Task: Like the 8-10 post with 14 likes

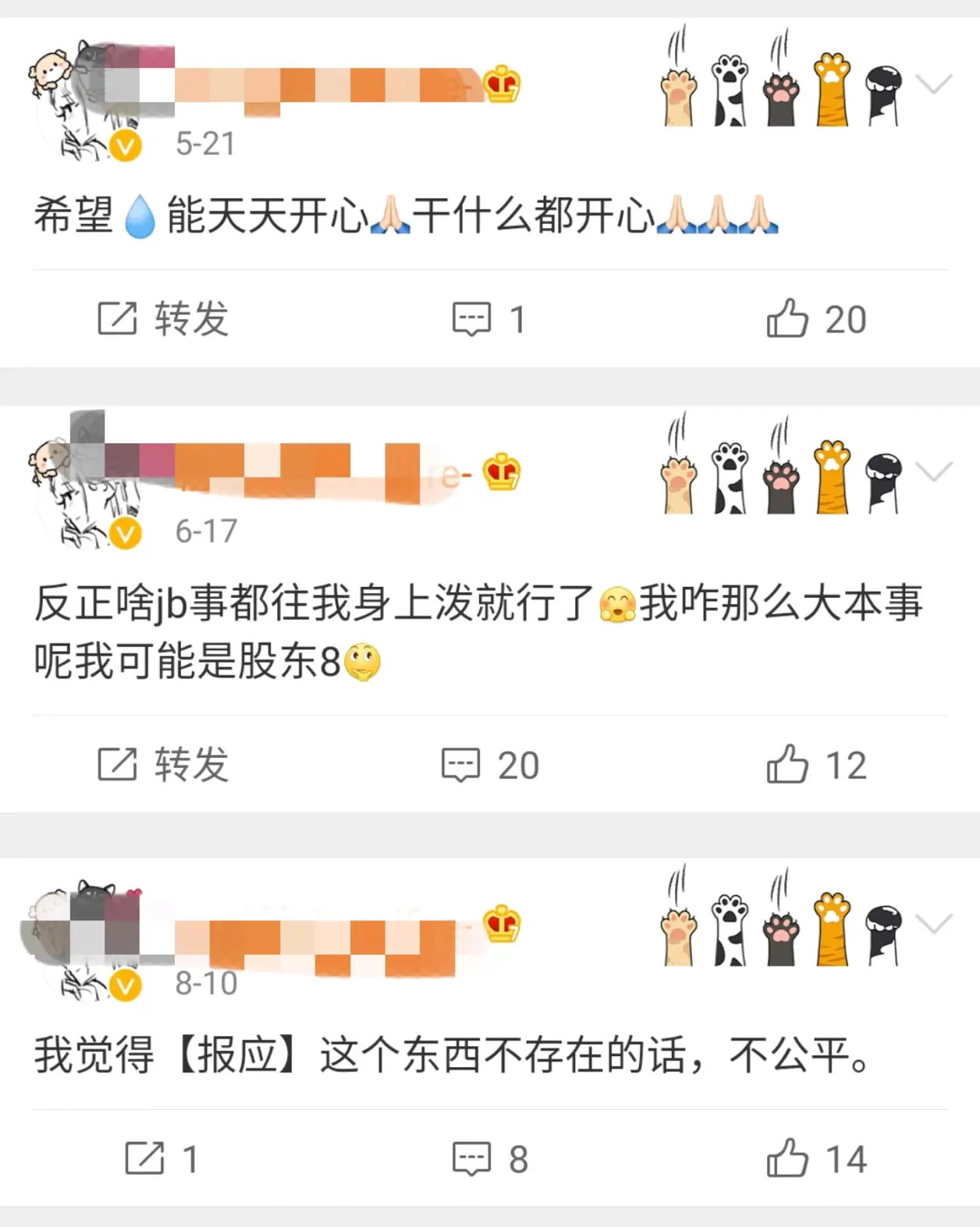Action: click(x=815, y=1159)
